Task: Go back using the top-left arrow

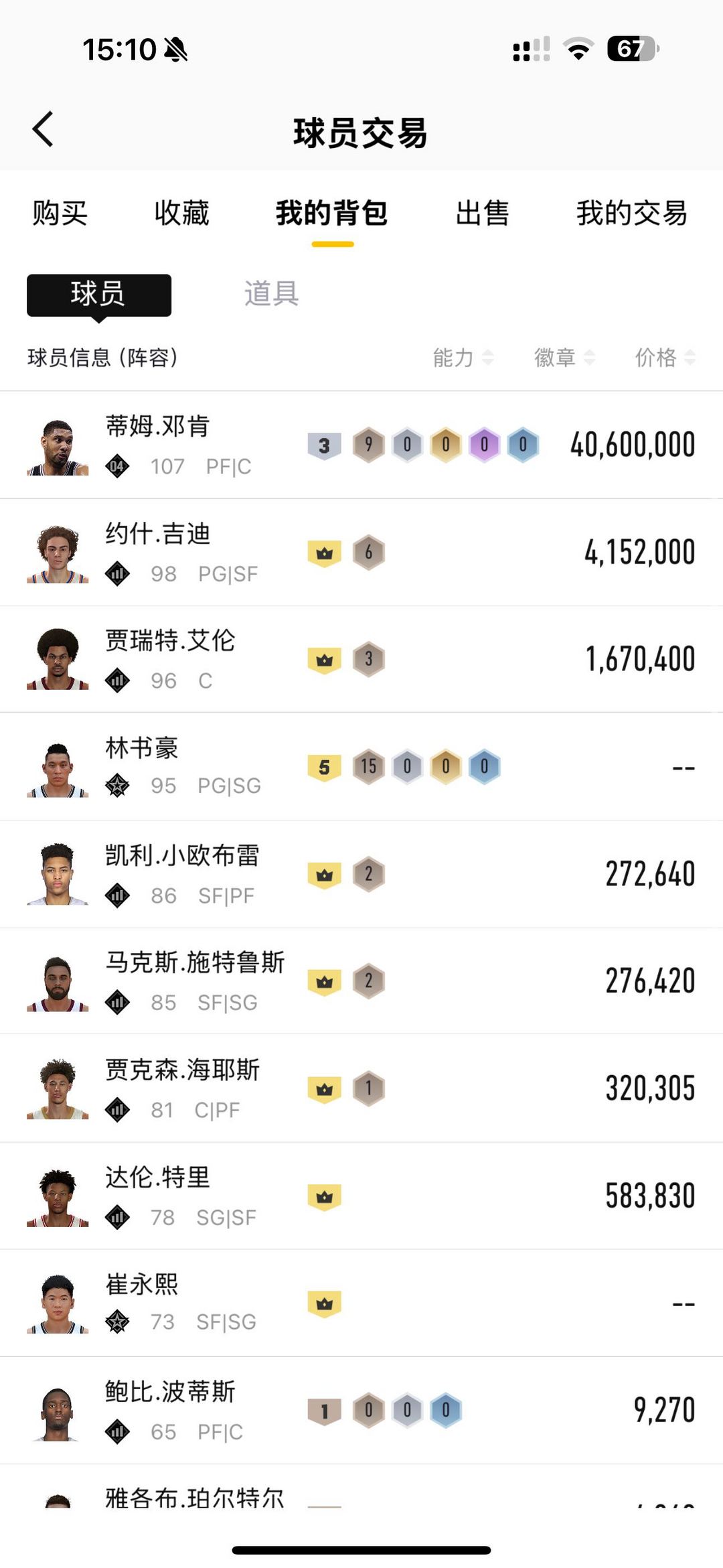Action: [x=43, y=129]
